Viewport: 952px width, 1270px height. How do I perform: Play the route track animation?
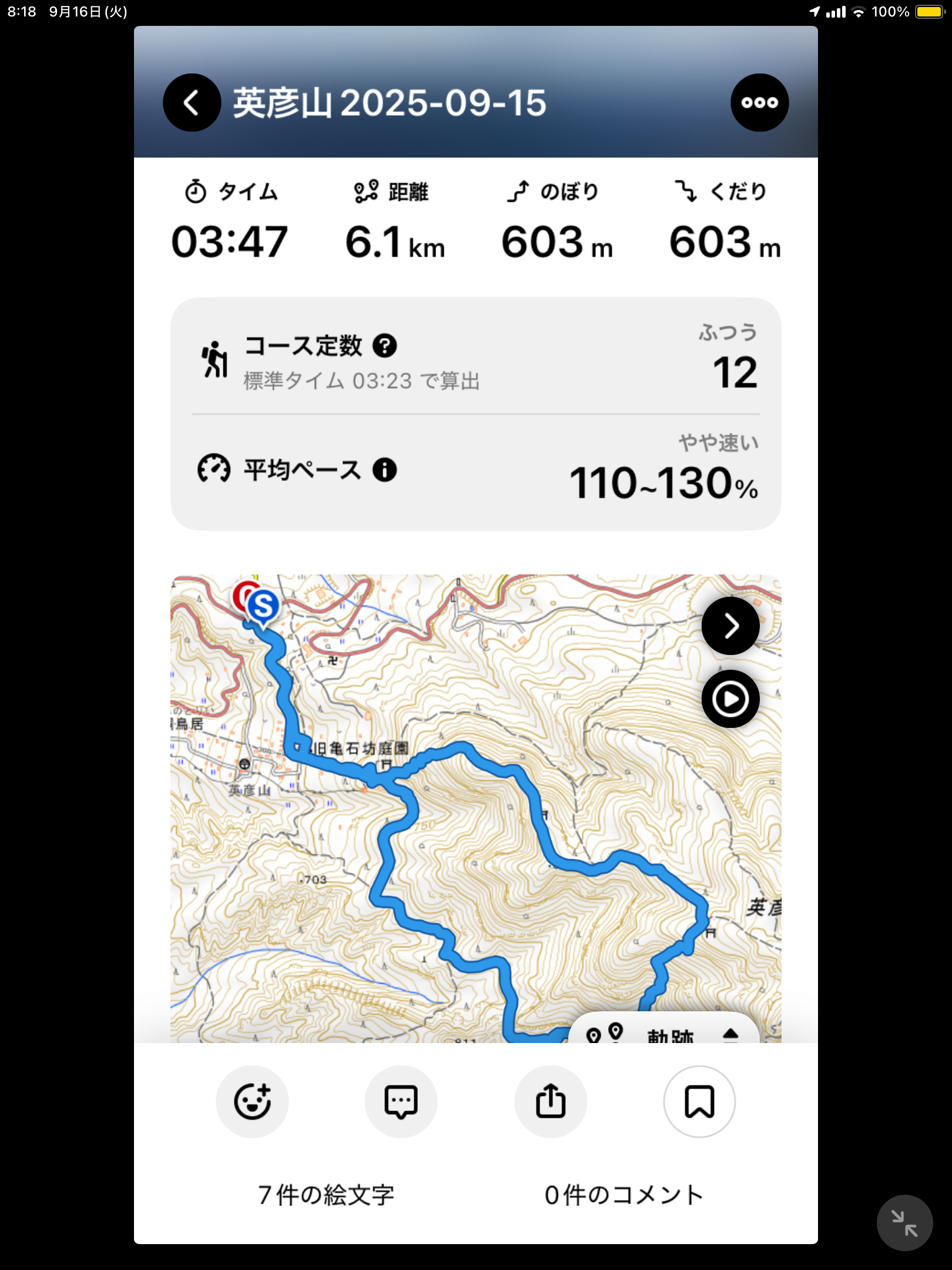730,699
